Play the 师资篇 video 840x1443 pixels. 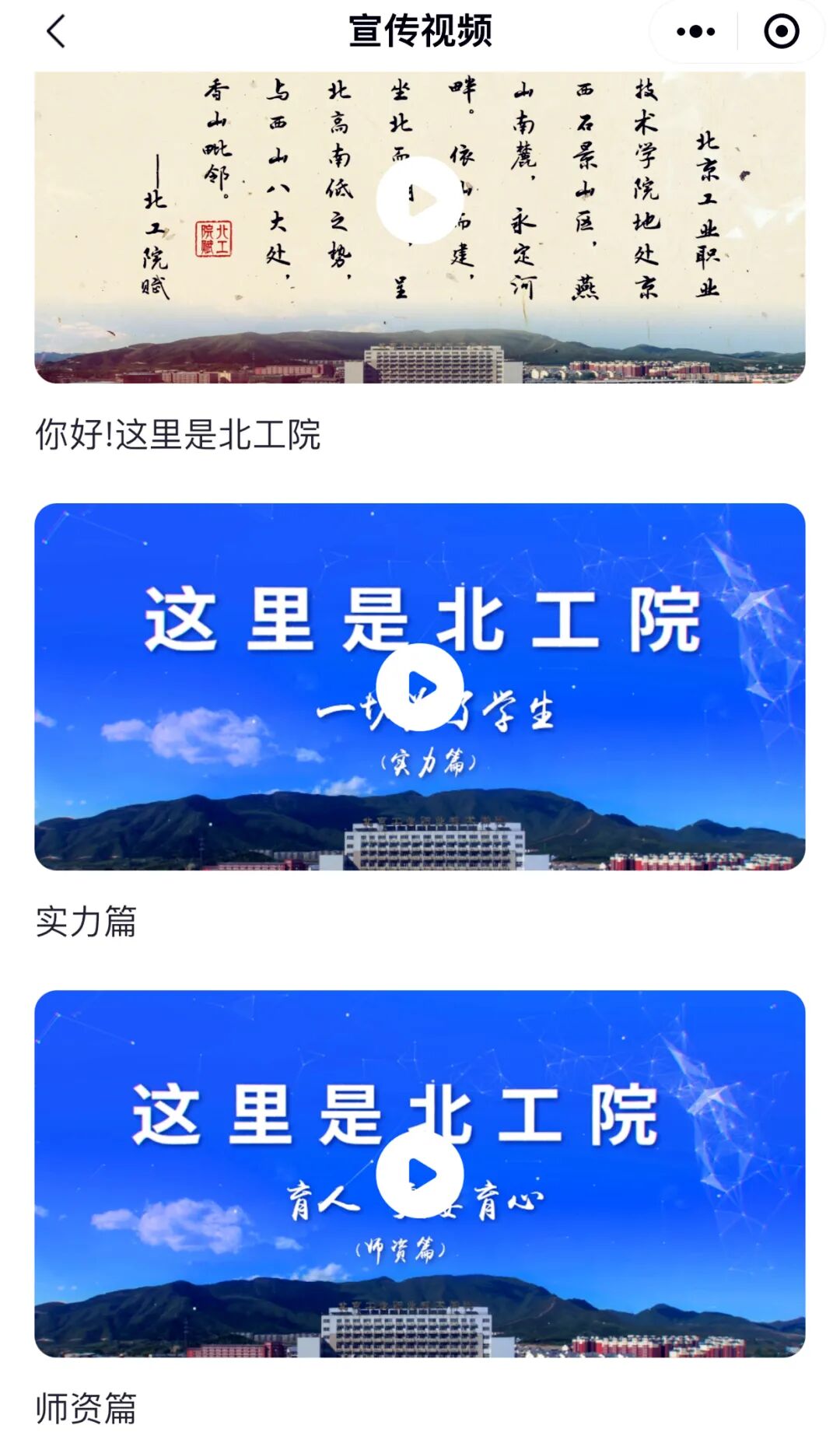coord(420,1174)
